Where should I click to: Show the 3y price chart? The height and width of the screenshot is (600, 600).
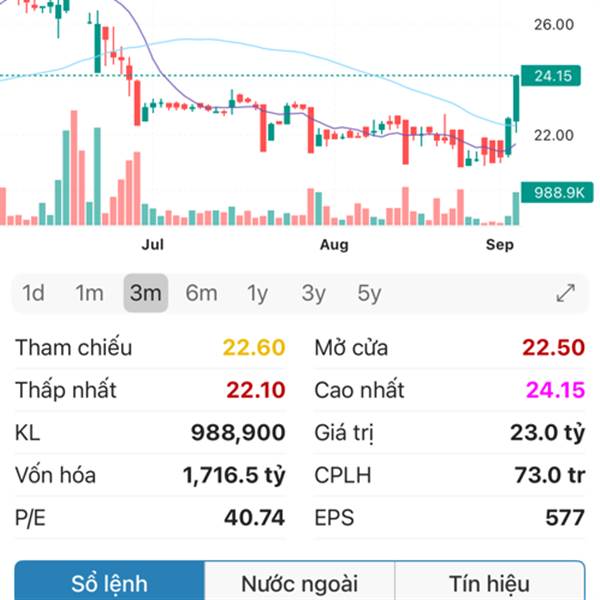(313, 293)
